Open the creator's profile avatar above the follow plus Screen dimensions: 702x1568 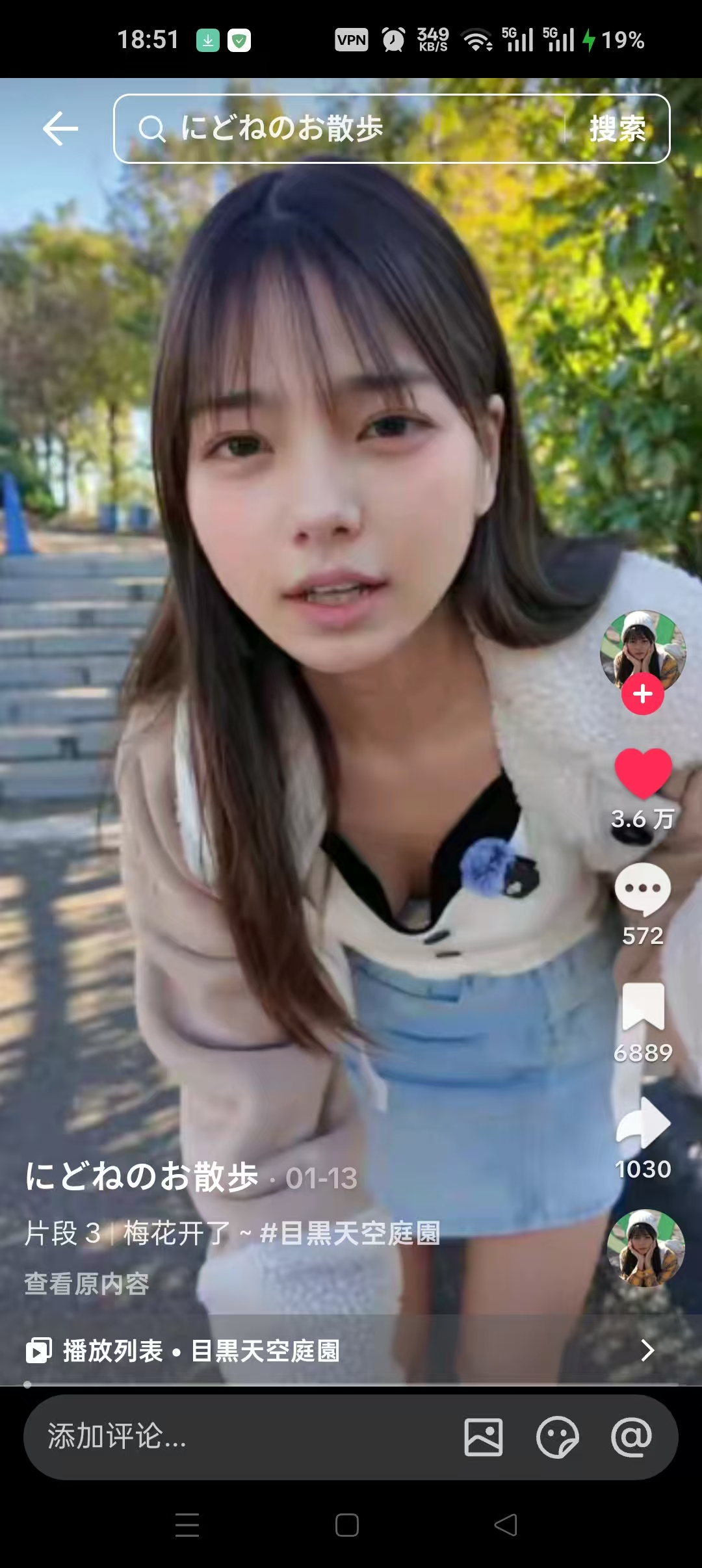tap(642, 647)
